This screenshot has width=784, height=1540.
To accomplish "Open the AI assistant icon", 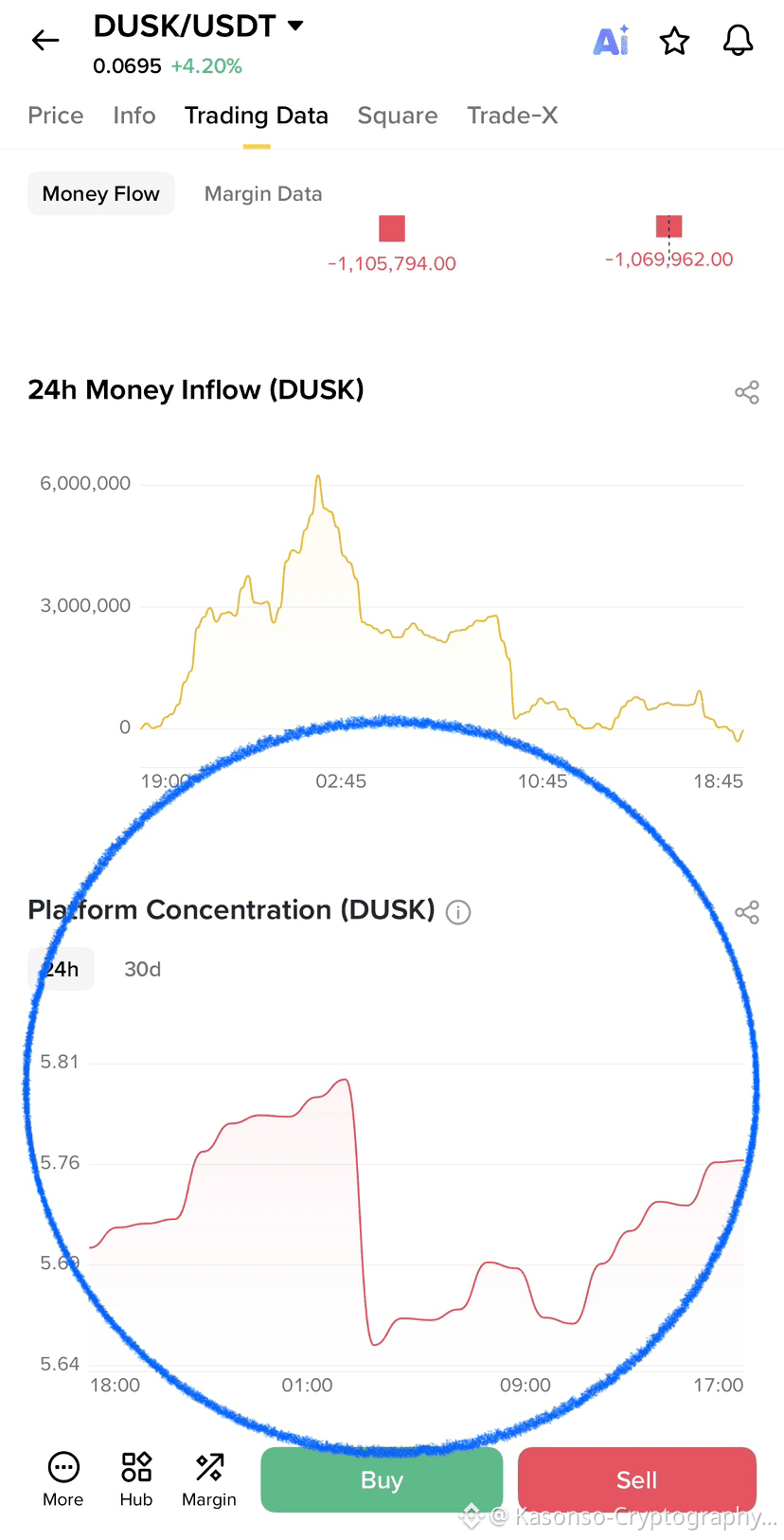I will tap(611, 41).
